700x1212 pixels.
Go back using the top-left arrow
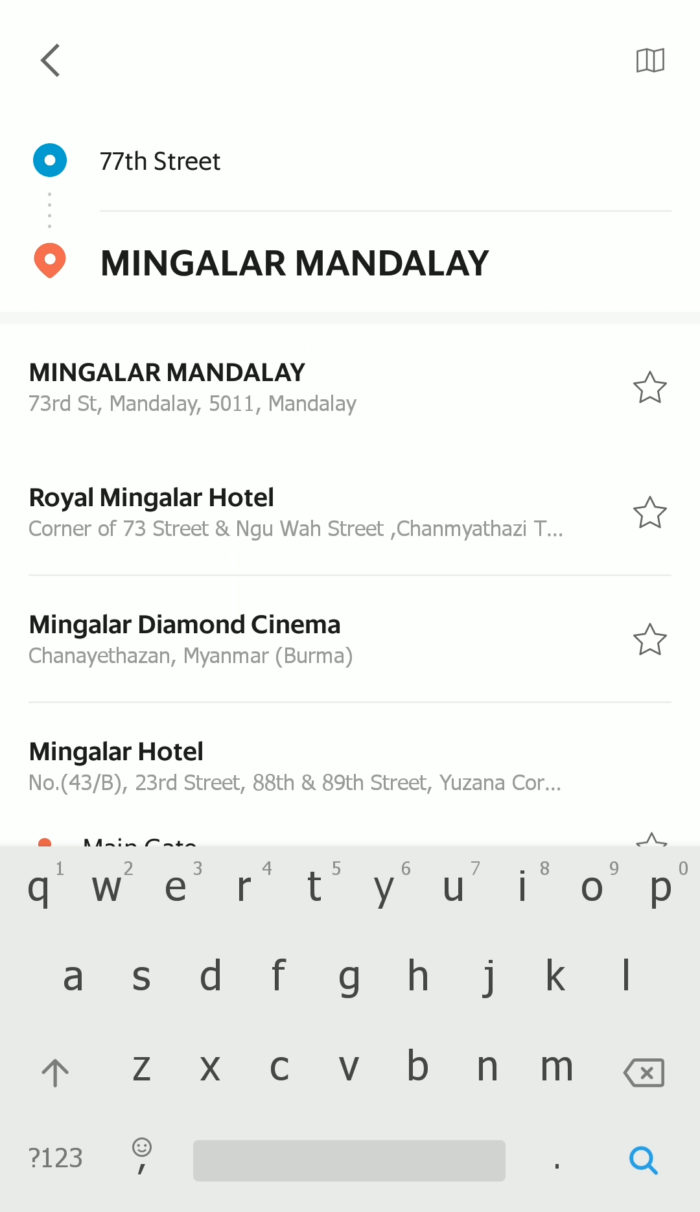click(x=50, y=60)
